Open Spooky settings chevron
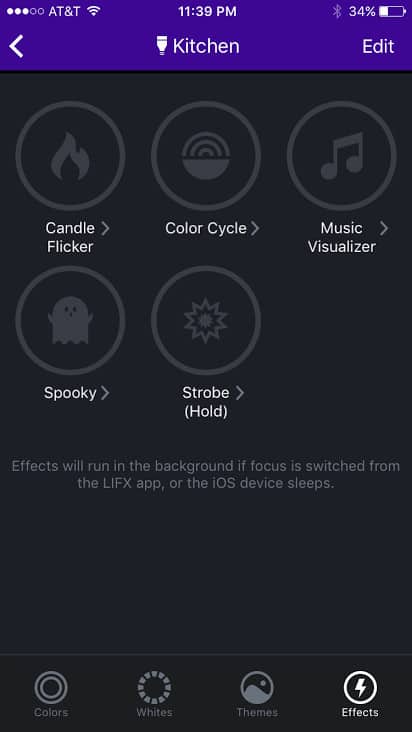Screen dimensions: 412x732 pos(105,393)
